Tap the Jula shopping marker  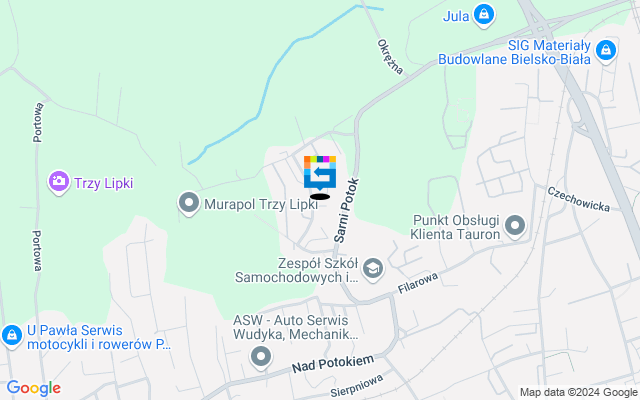[x=484, y=14]
